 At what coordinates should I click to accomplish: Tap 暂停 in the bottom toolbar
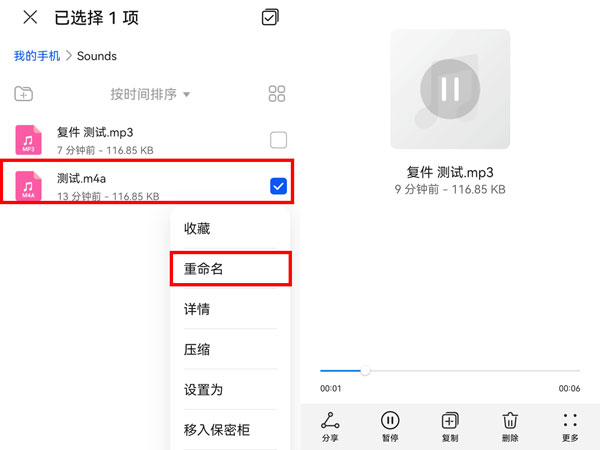[390, 426]
